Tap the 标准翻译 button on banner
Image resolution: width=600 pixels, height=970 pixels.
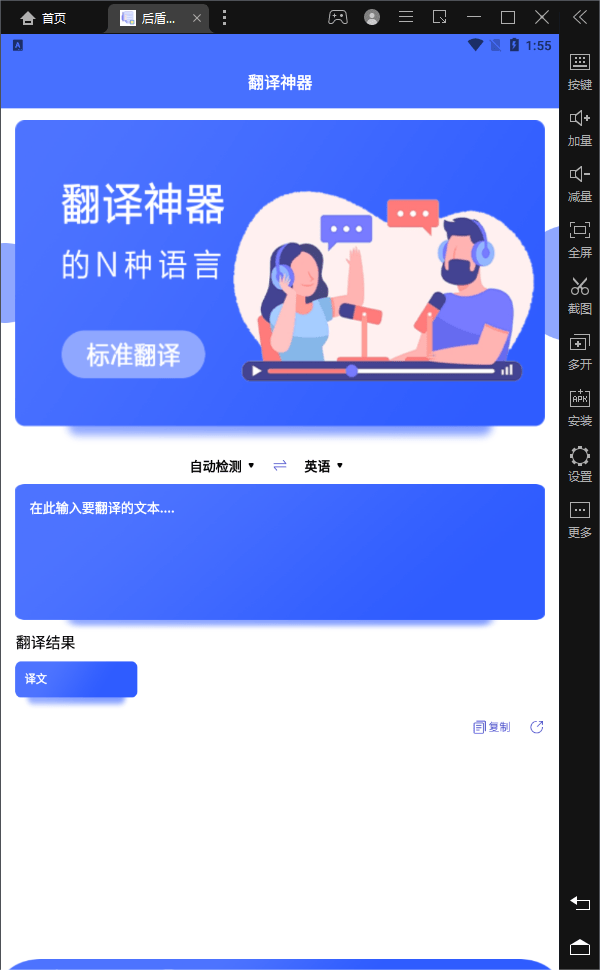coord(133,355)
